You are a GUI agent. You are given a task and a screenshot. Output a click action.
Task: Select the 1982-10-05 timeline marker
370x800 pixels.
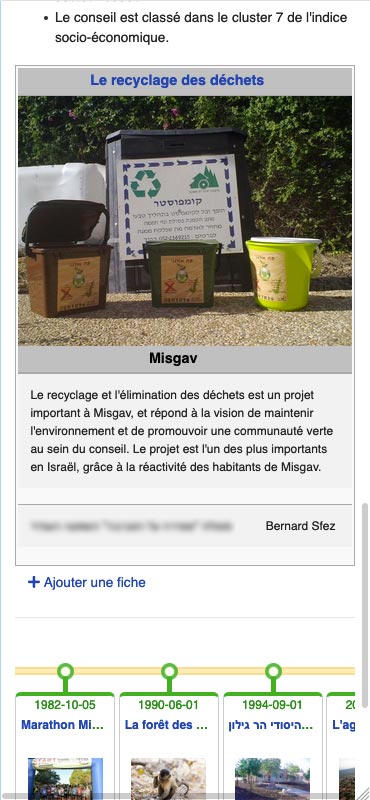coord(65,671)
